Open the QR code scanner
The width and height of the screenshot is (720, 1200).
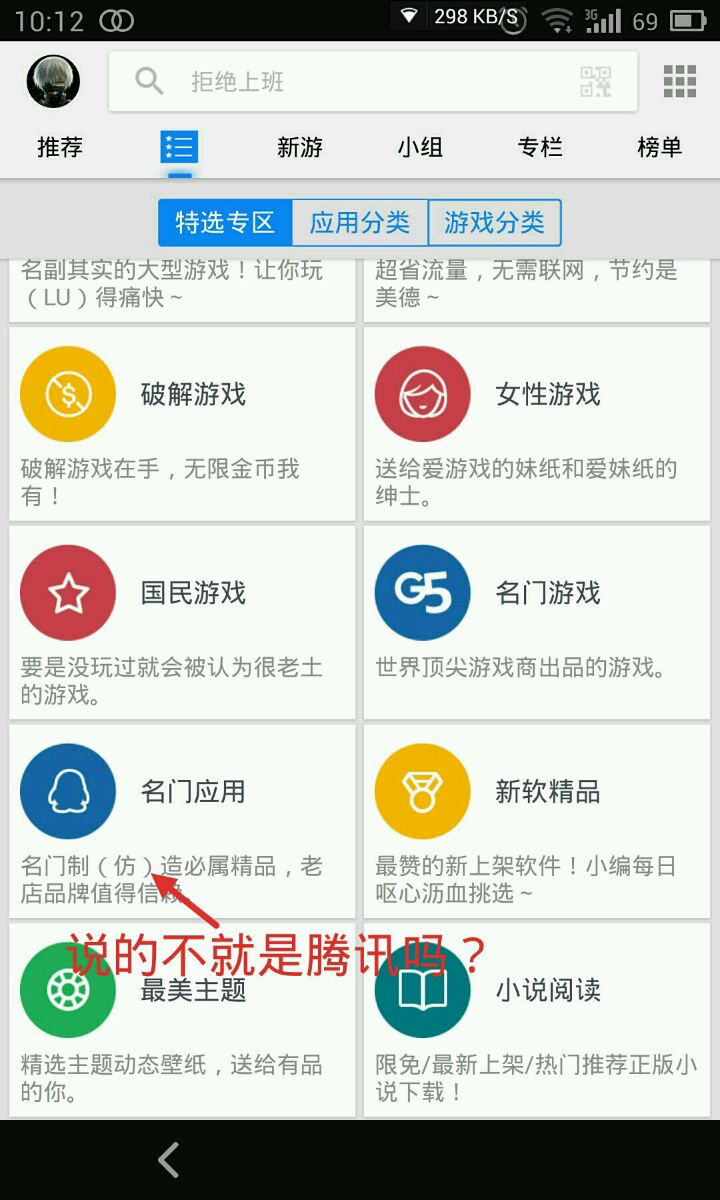(595, 82)
